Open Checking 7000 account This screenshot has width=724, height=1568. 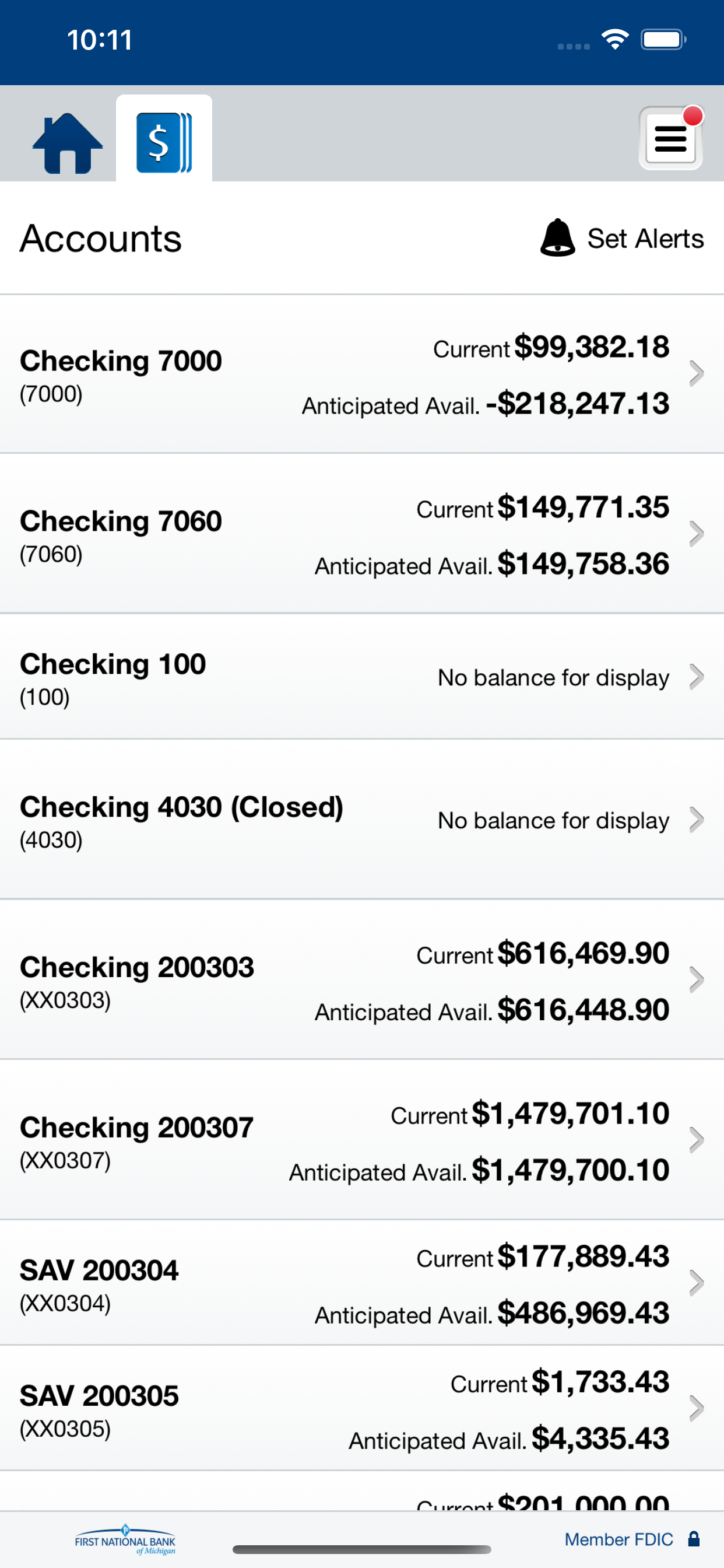point(362,374)
